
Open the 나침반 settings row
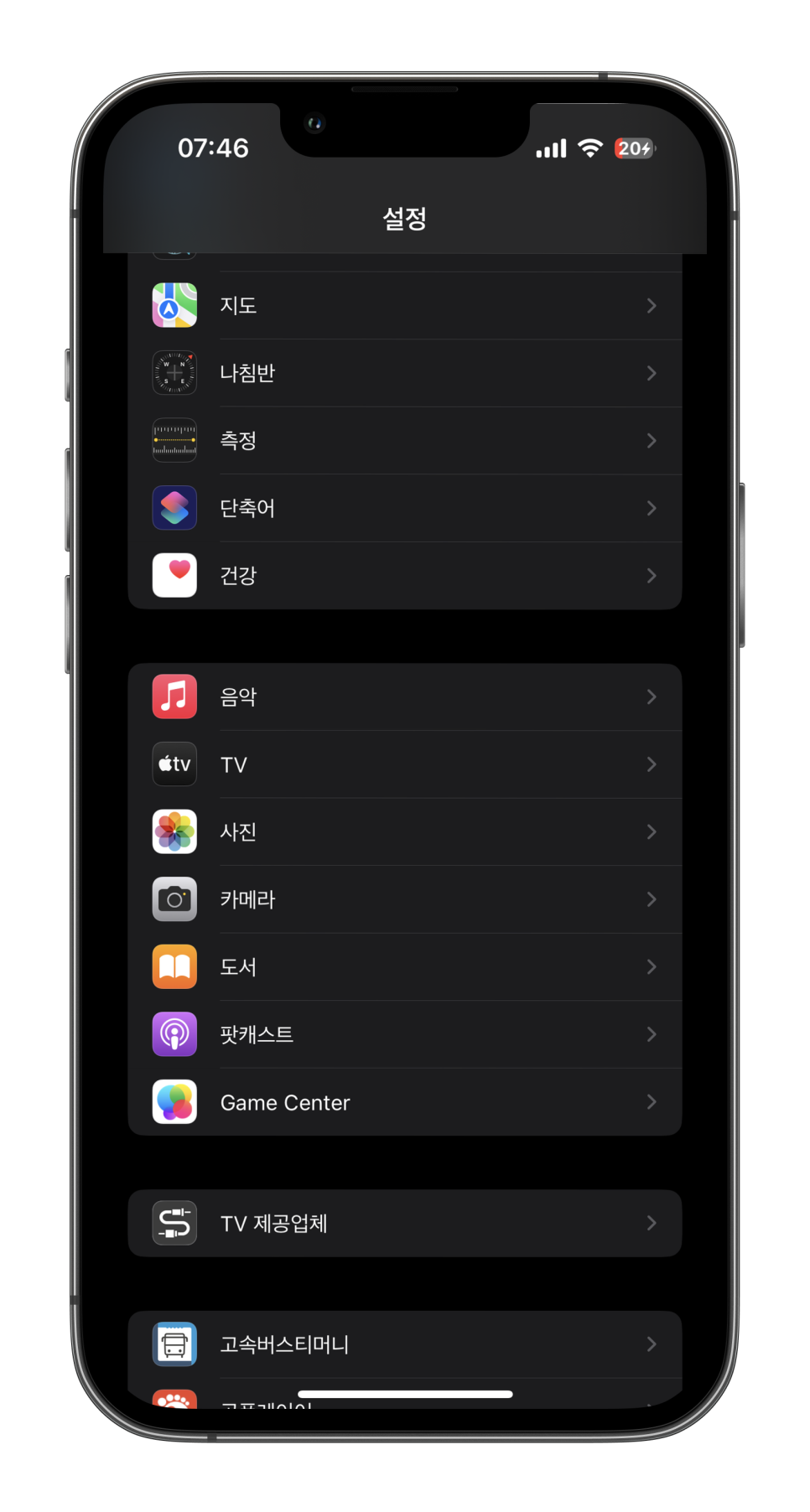pos(405,373)
